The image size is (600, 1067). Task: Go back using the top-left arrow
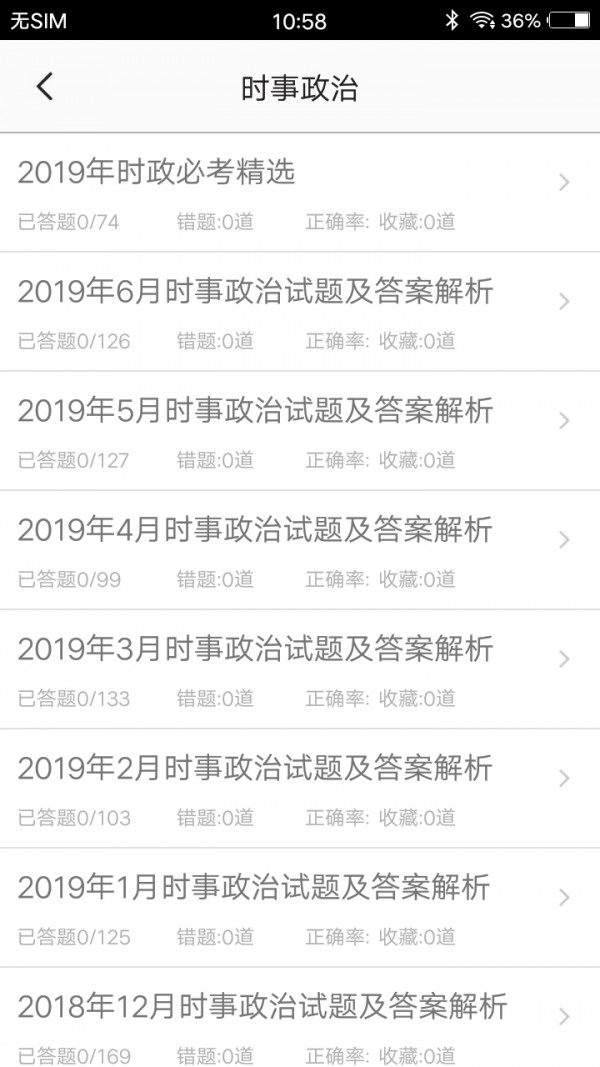click(44, 87)
